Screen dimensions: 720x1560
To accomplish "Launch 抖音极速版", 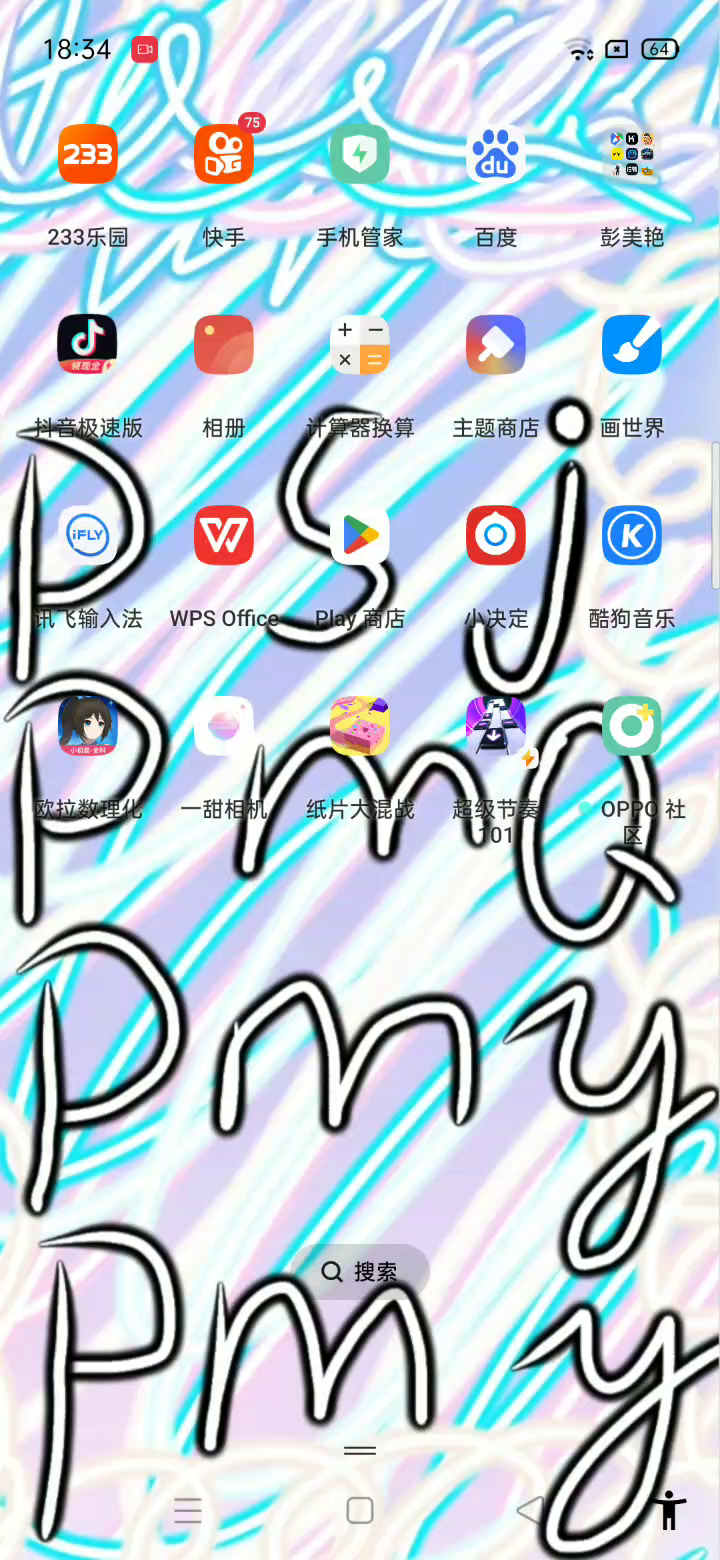I will click(88, 345).
